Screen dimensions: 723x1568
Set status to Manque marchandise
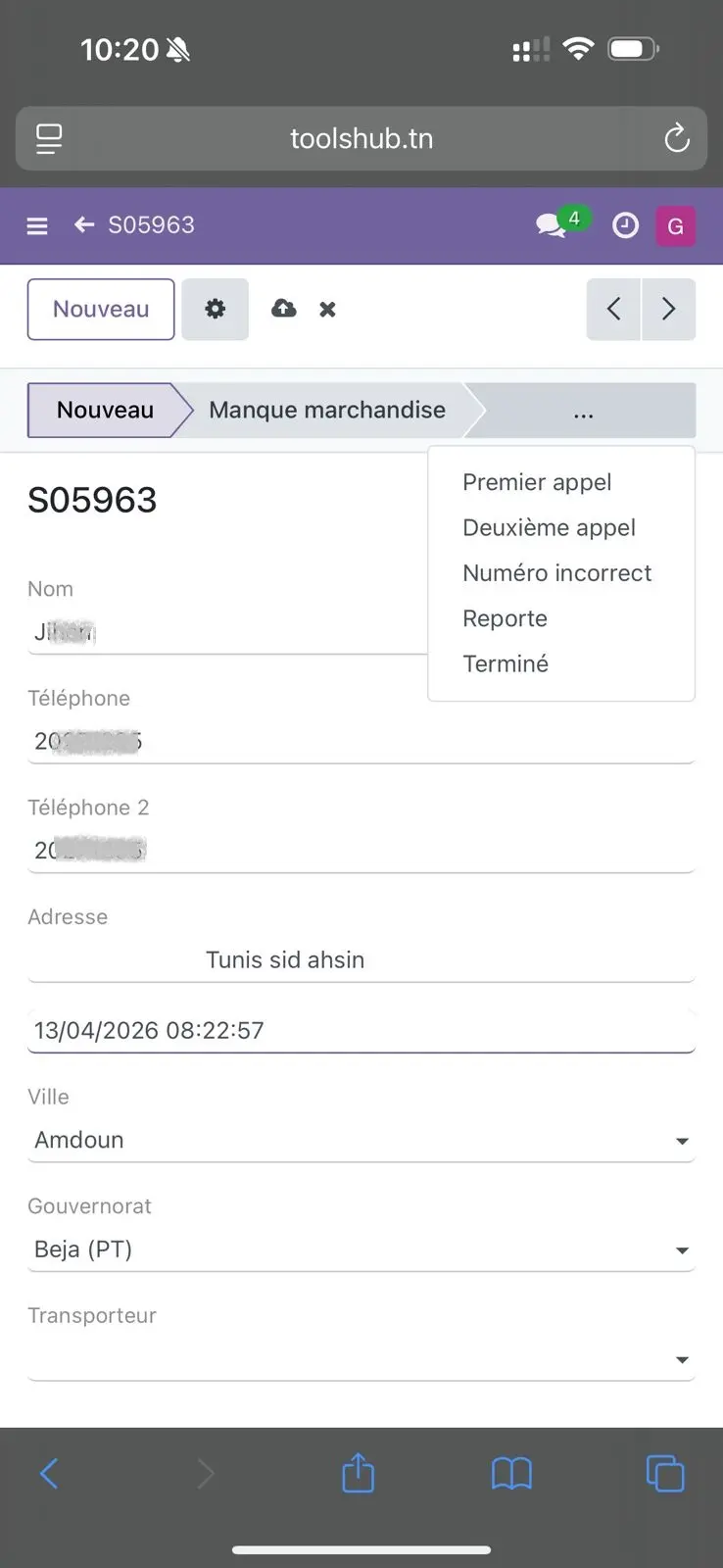(327, 411)
